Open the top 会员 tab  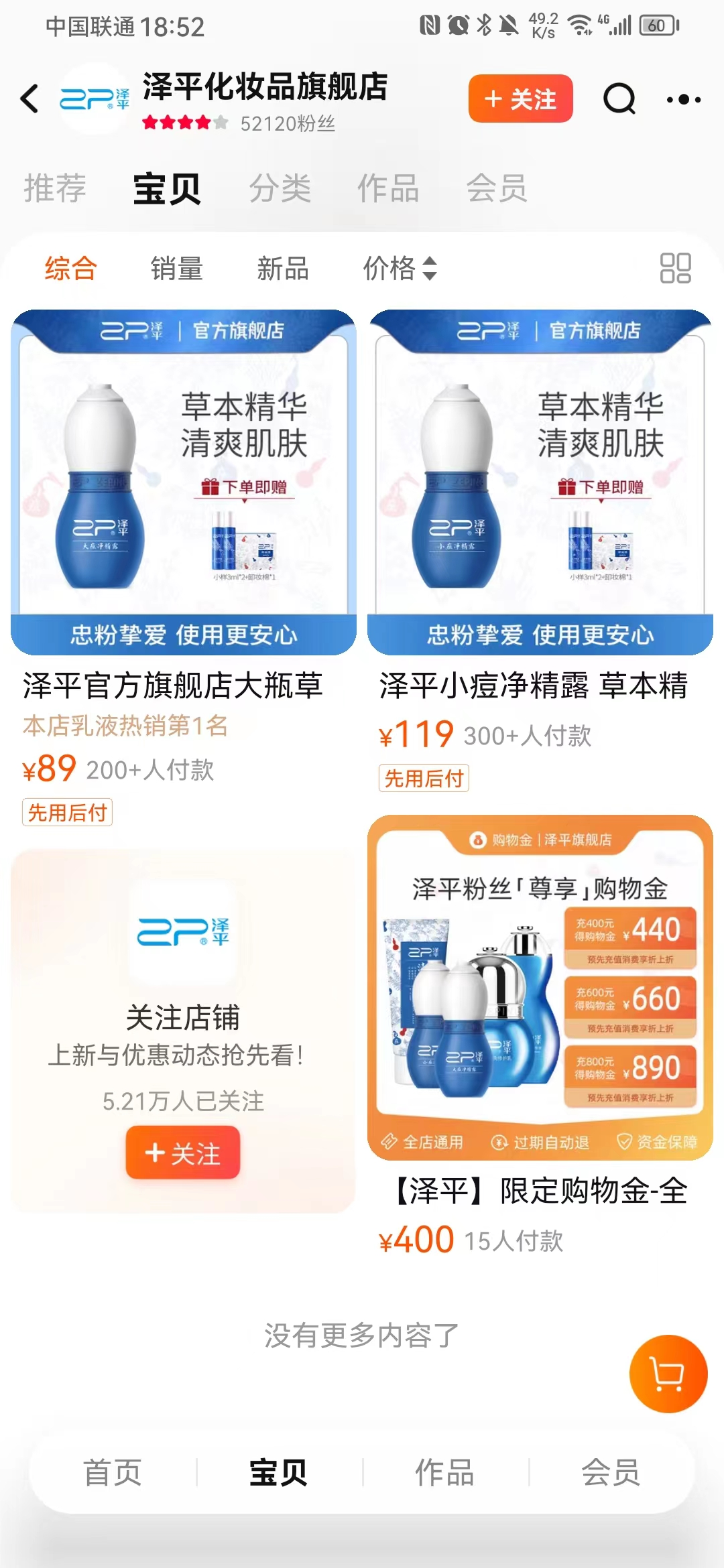point(497,188)
